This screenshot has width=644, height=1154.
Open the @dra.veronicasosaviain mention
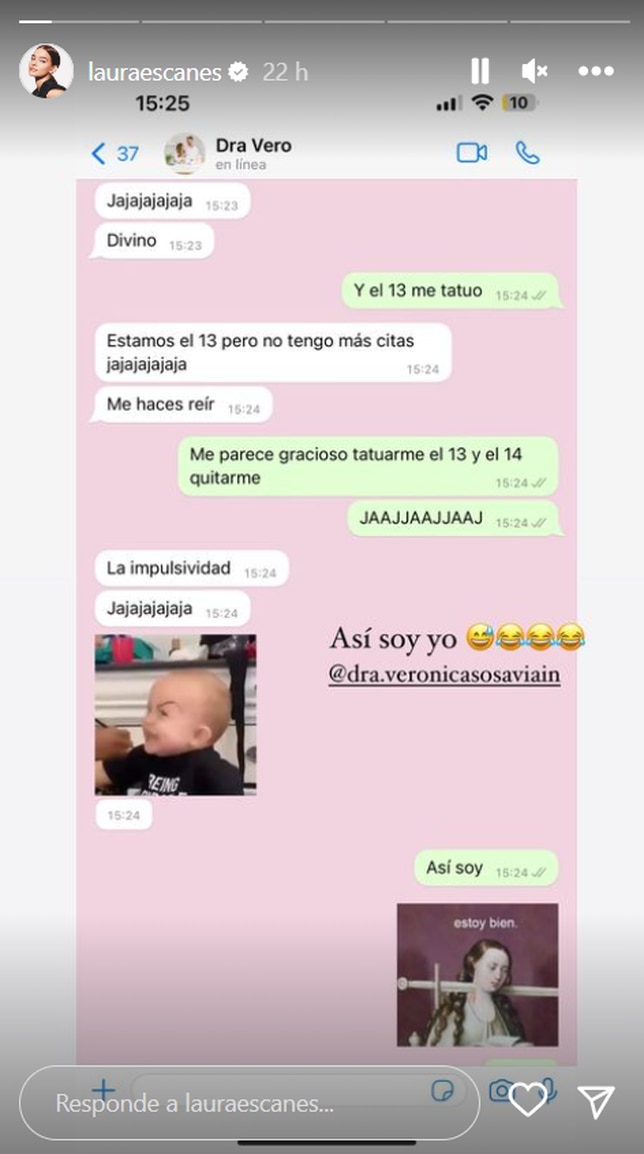[444, 675]
